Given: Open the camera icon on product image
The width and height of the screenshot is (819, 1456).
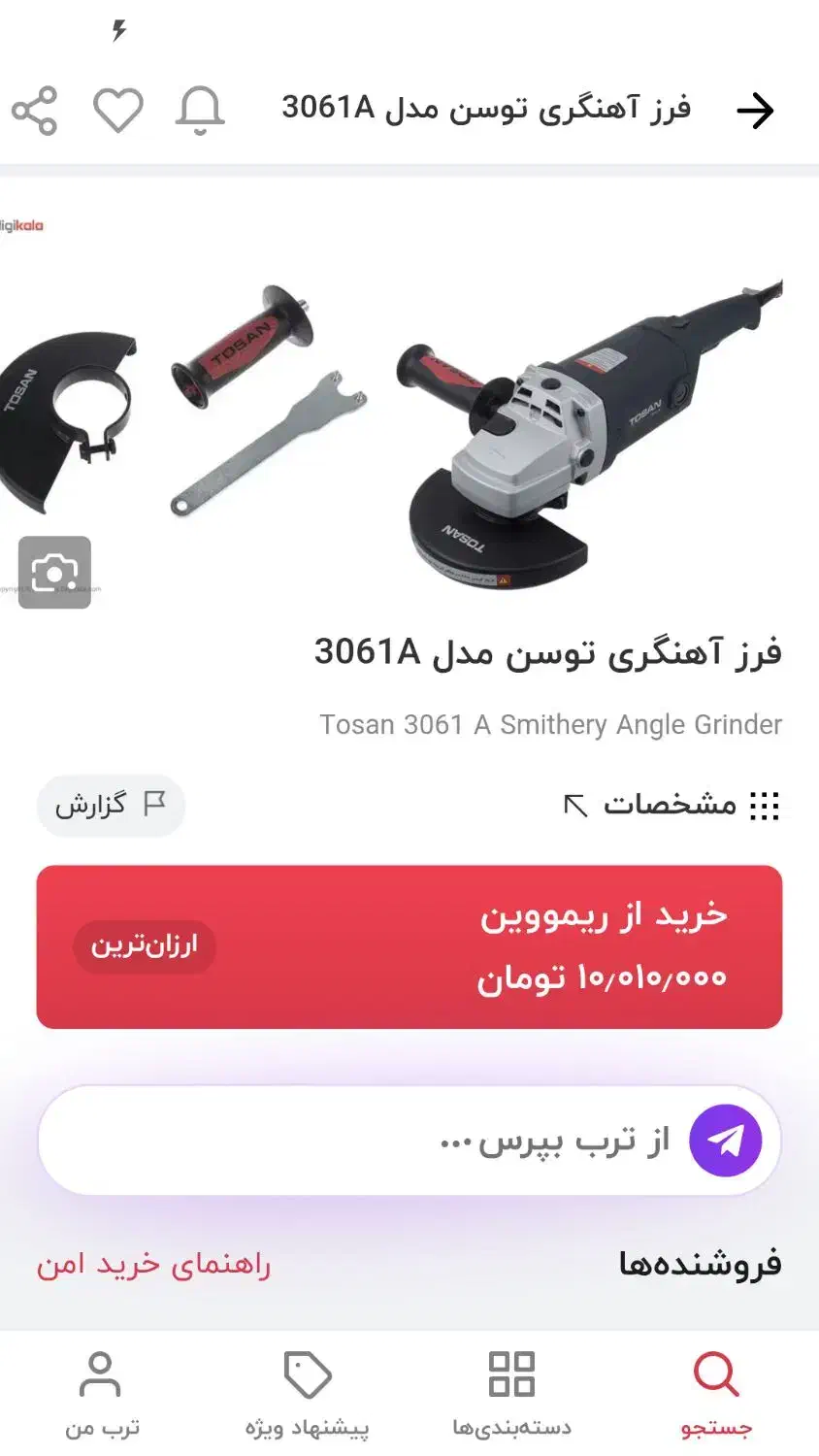Looking at the screenshot, I should (55, 573).
